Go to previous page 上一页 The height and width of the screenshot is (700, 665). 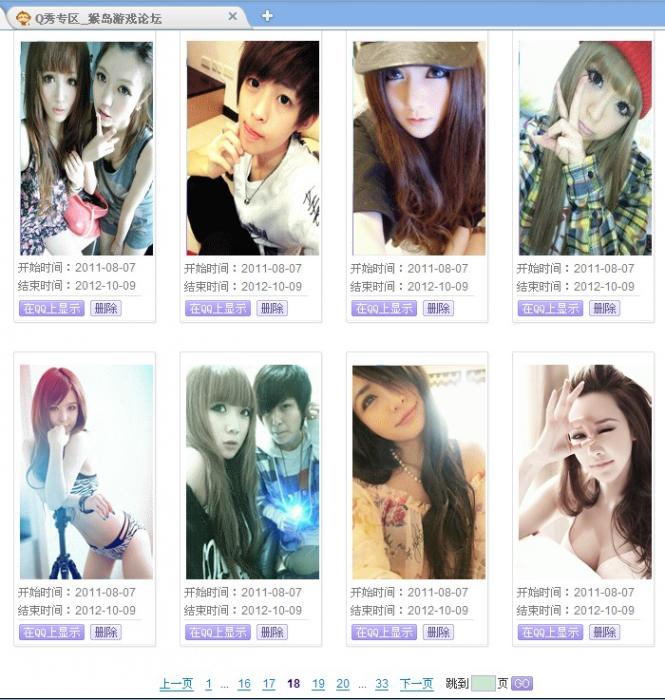pos(176,684)
